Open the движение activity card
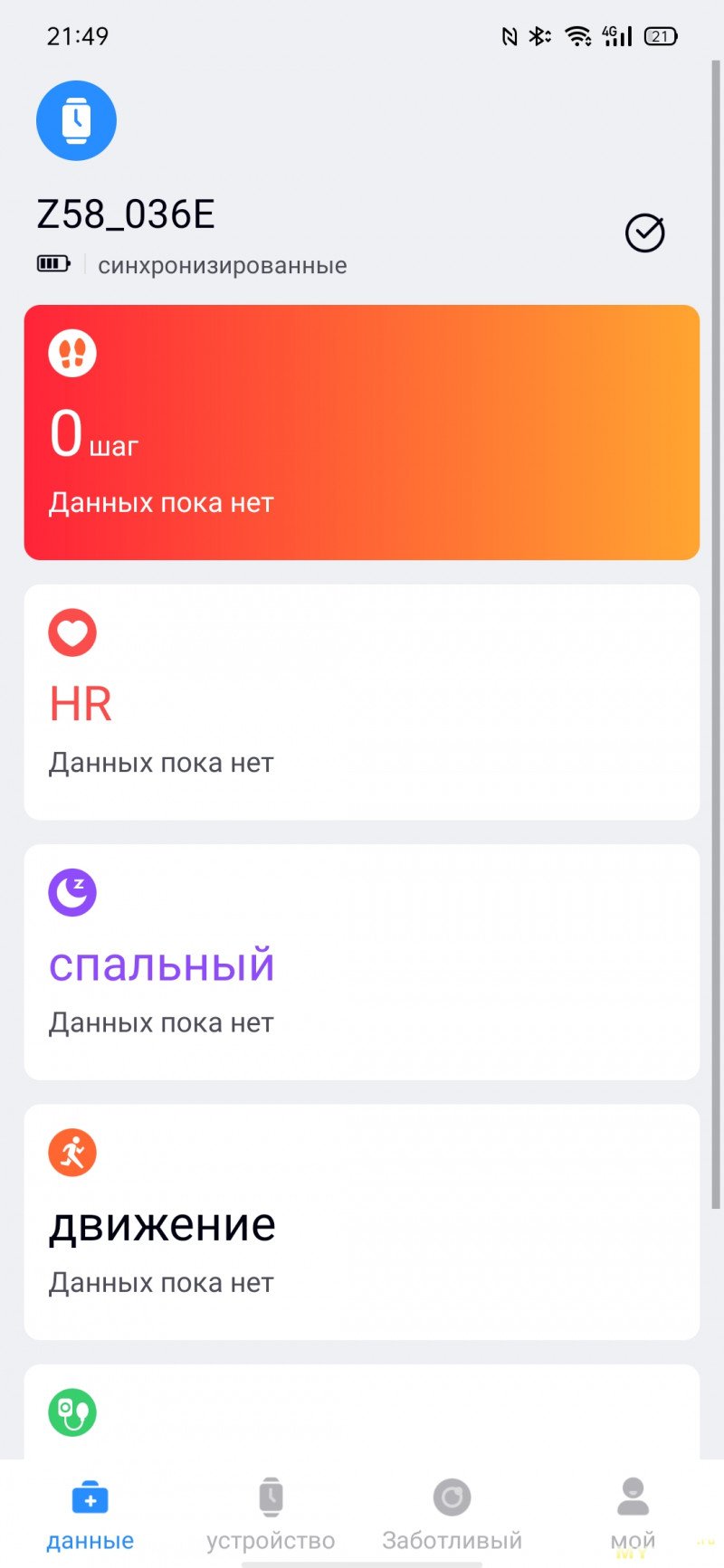 [362, 1221]
